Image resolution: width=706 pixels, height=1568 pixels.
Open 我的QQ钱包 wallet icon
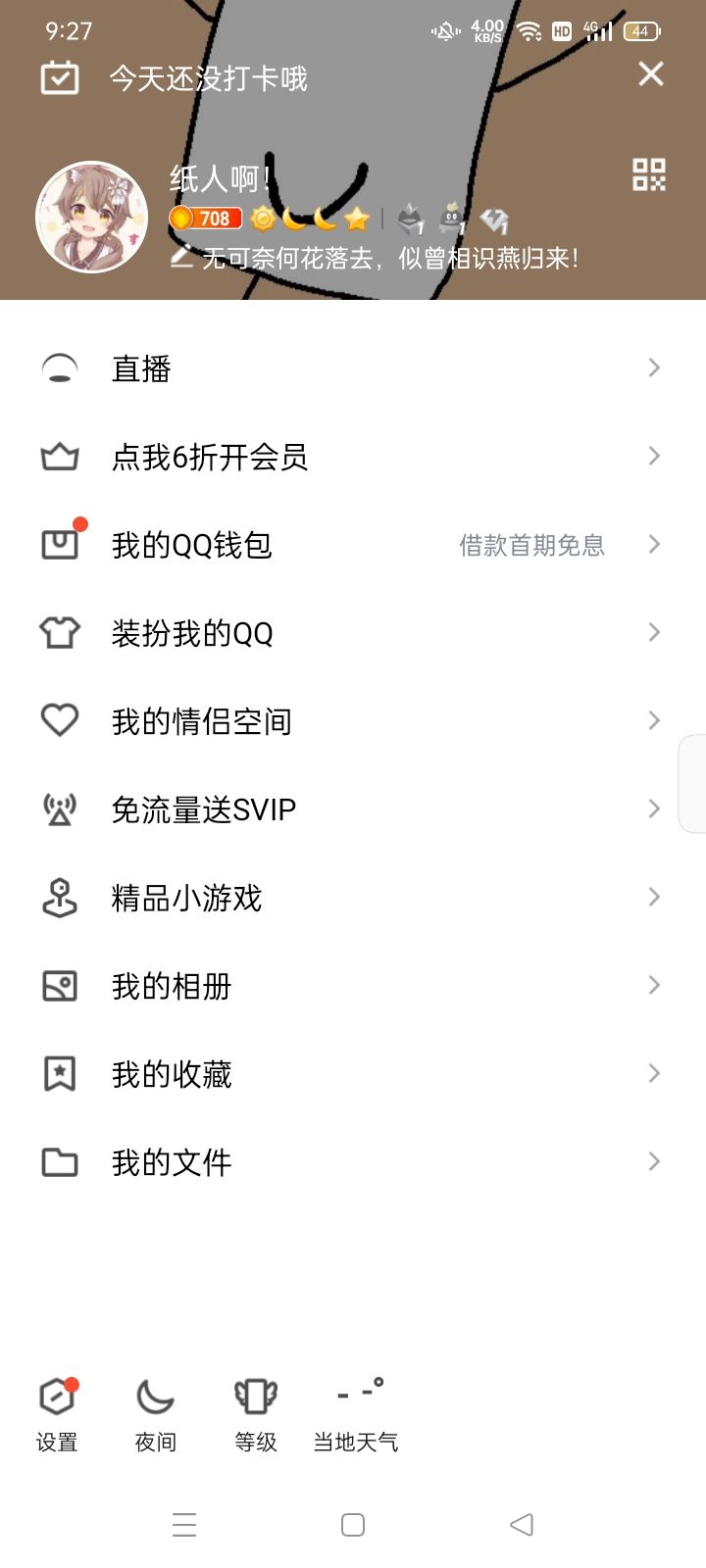pyautogui.click(x=59, y=545)
